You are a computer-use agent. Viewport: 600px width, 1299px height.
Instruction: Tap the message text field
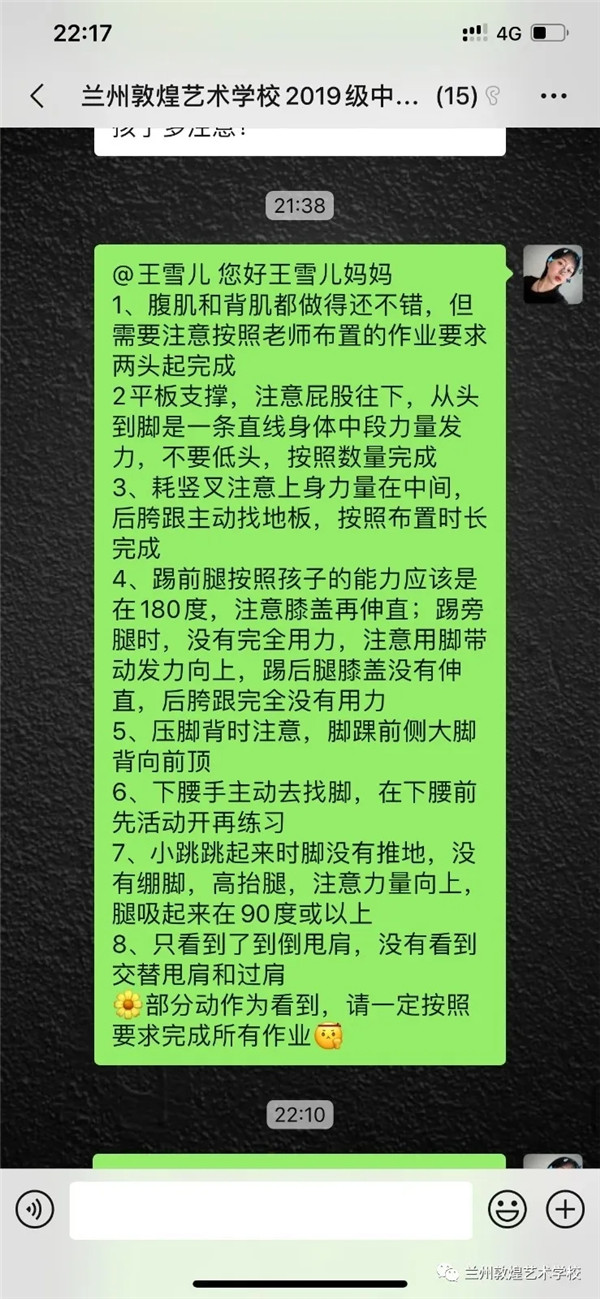270,1210
